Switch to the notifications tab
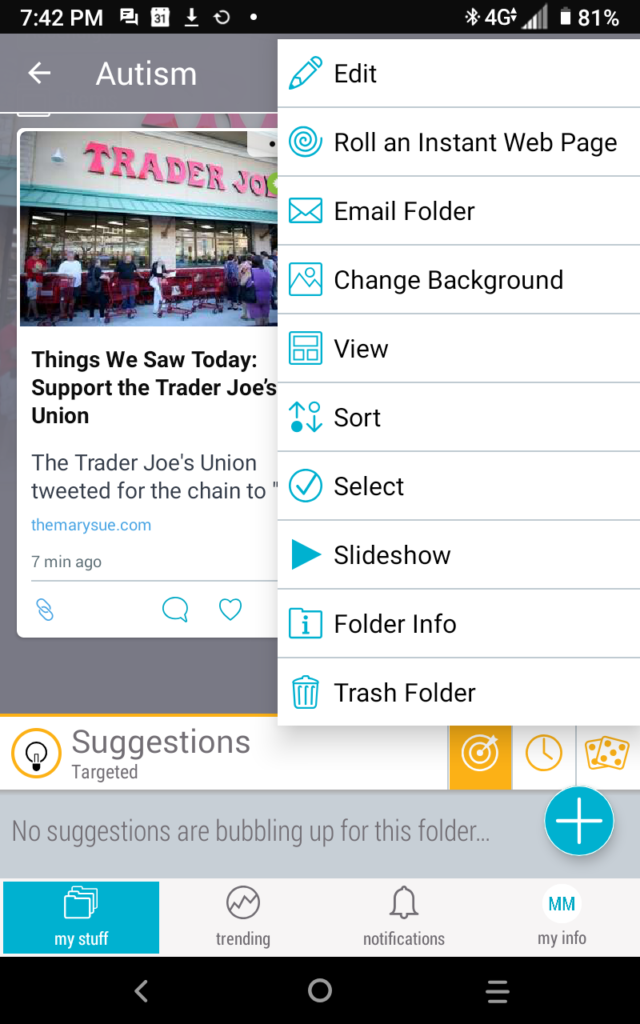This screenshot has width=640, height=1024. [403, 917]
